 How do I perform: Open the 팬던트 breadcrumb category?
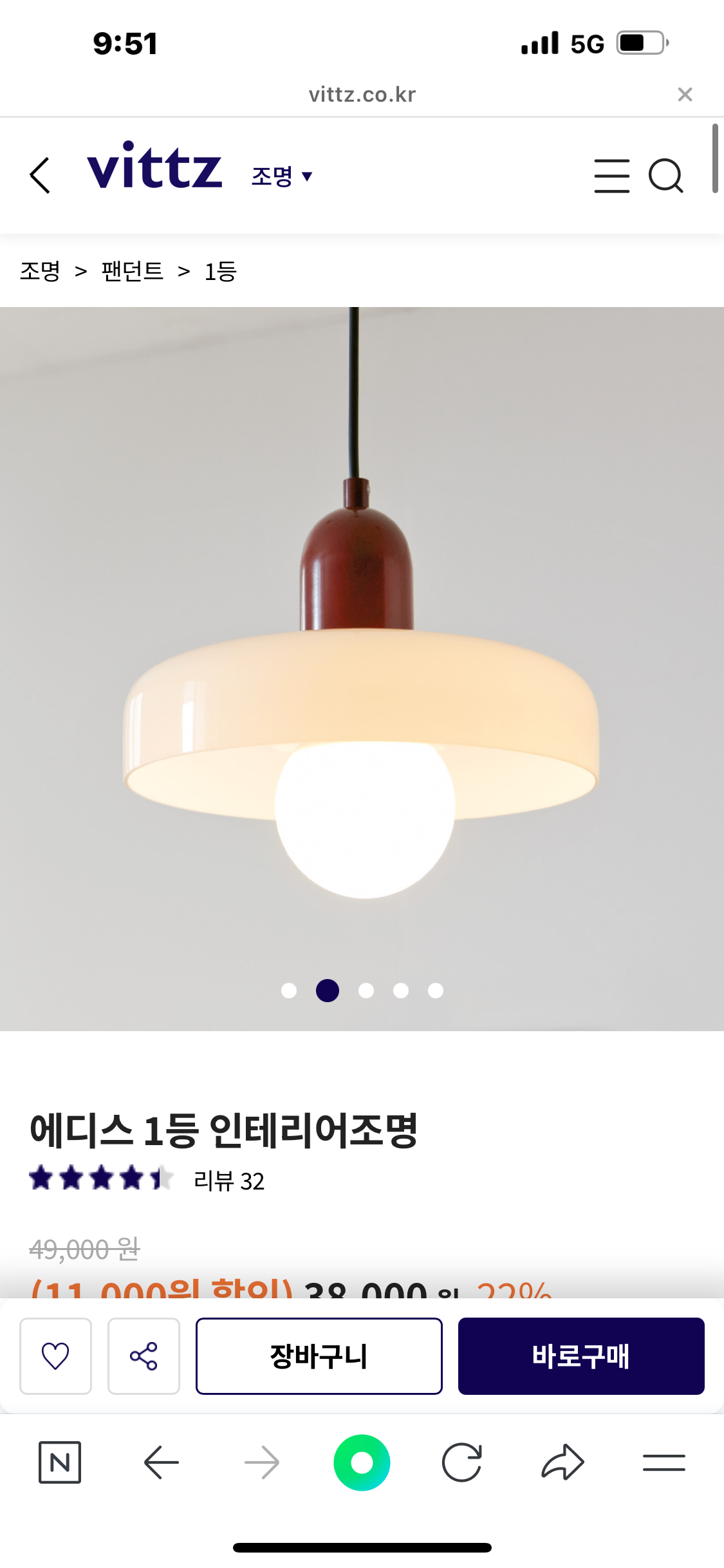[133, 271]
